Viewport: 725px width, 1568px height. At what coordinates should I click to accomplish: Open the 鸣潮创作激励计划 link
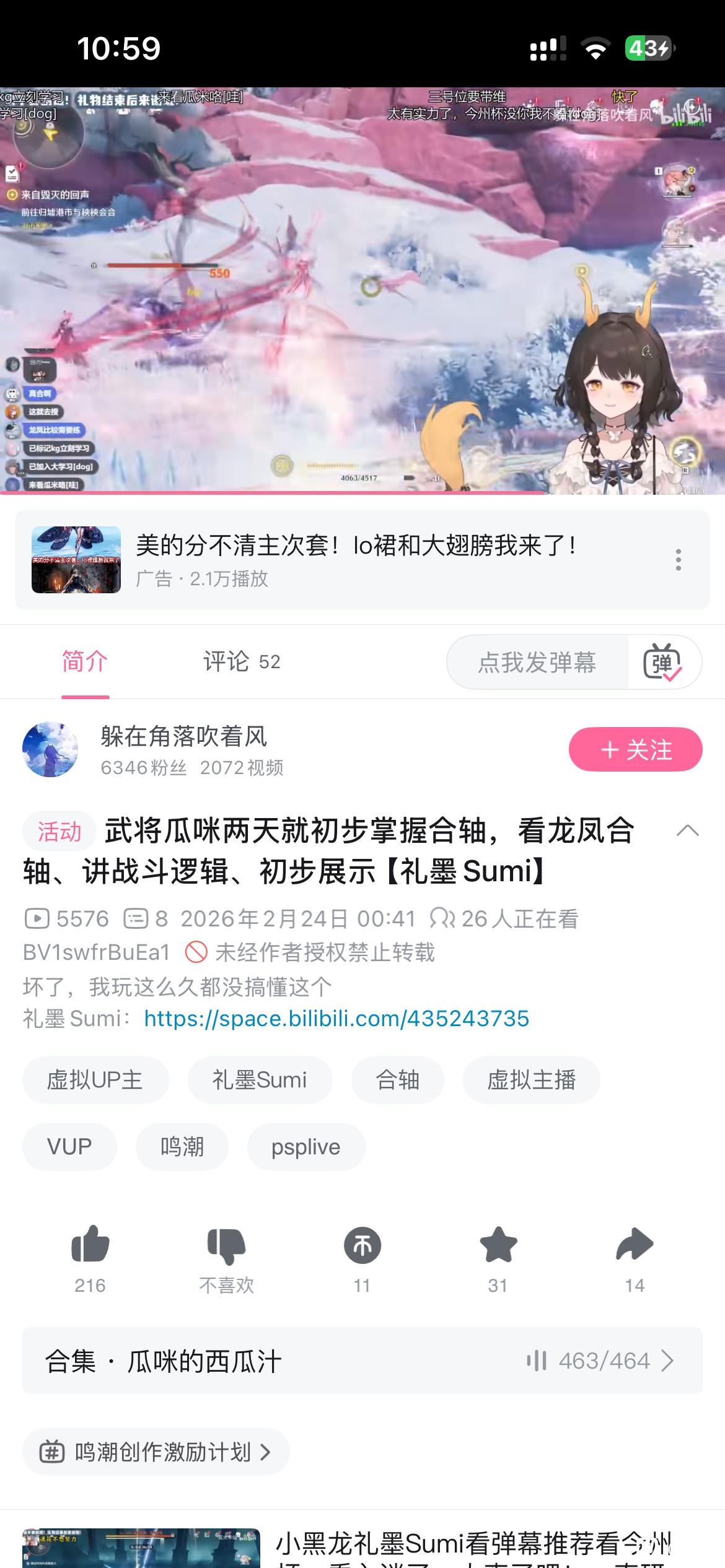point(156,1452)
